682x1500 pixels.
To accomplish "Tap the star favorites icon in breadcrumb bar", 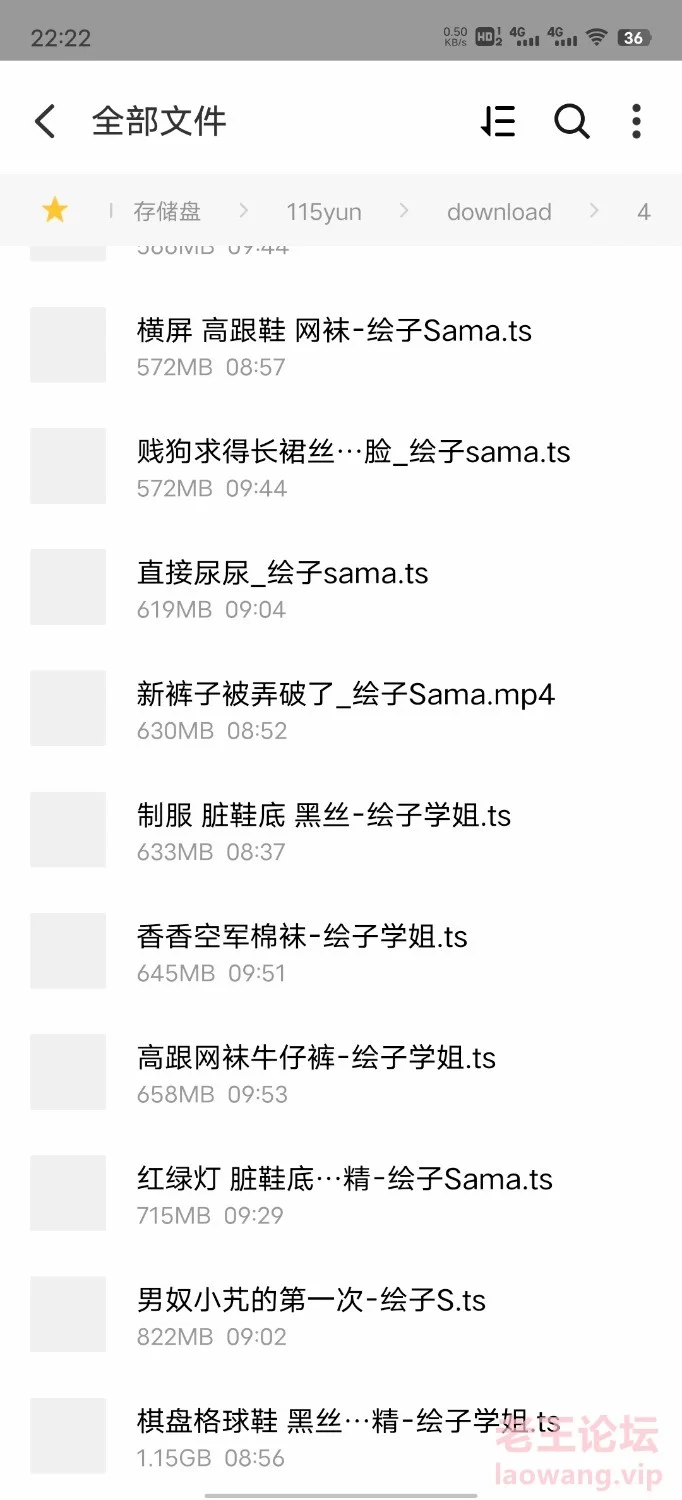I will pyautogui.click(x=54, y=210).
